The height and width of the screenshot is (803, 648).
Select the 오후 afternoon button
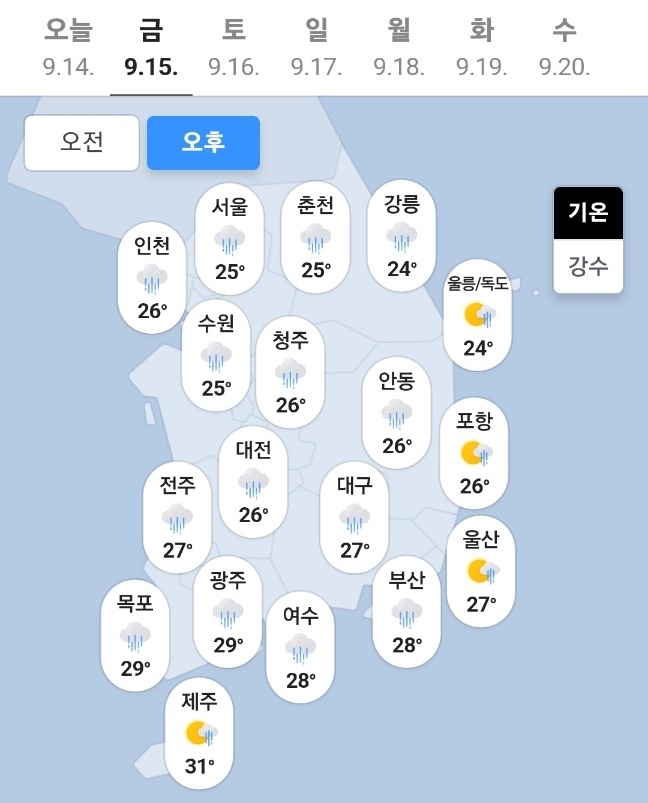(x=203, y=143)
